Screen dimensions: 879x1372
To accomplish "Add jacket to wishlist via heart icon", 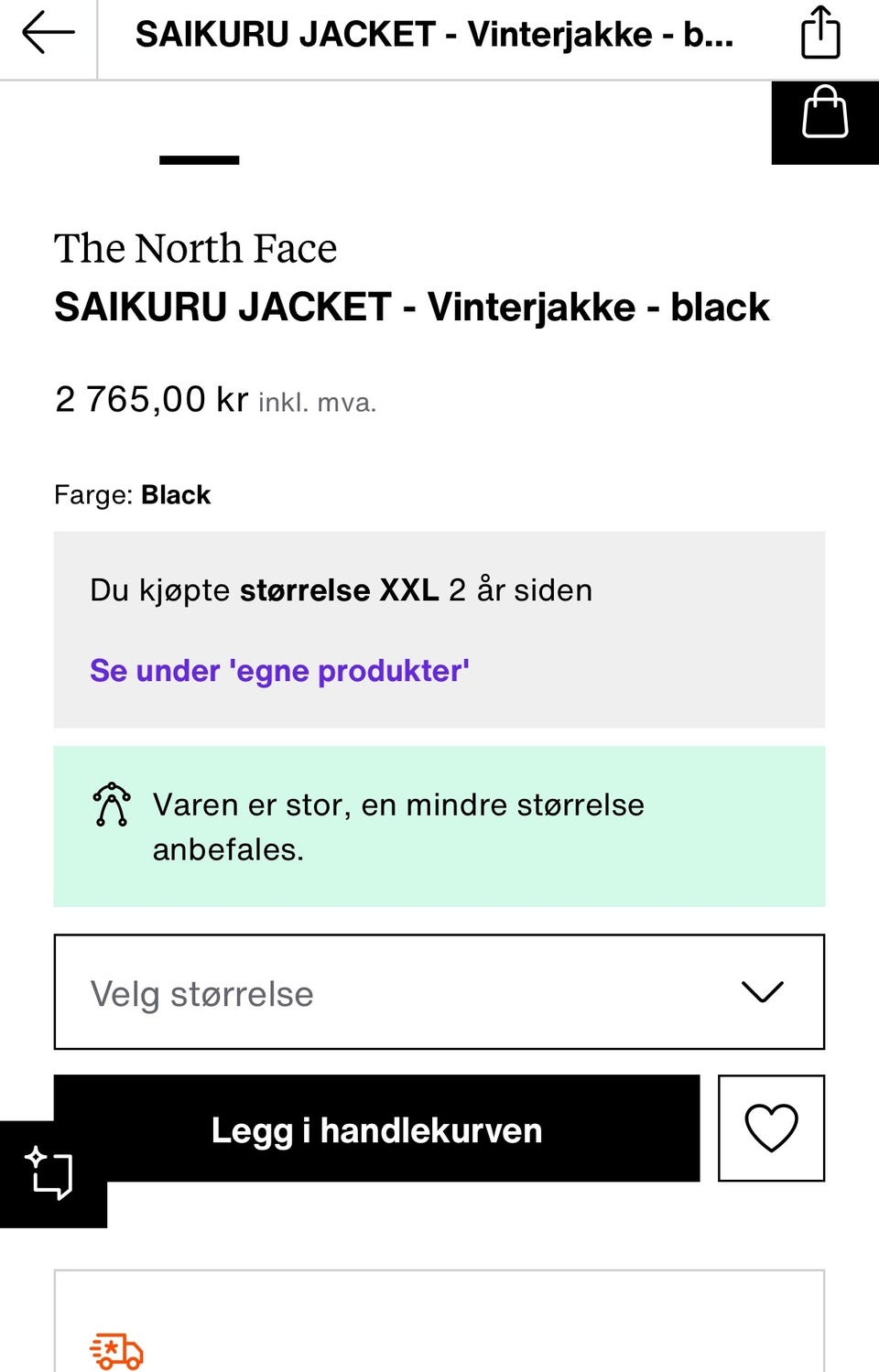I will pos(772,1128).
